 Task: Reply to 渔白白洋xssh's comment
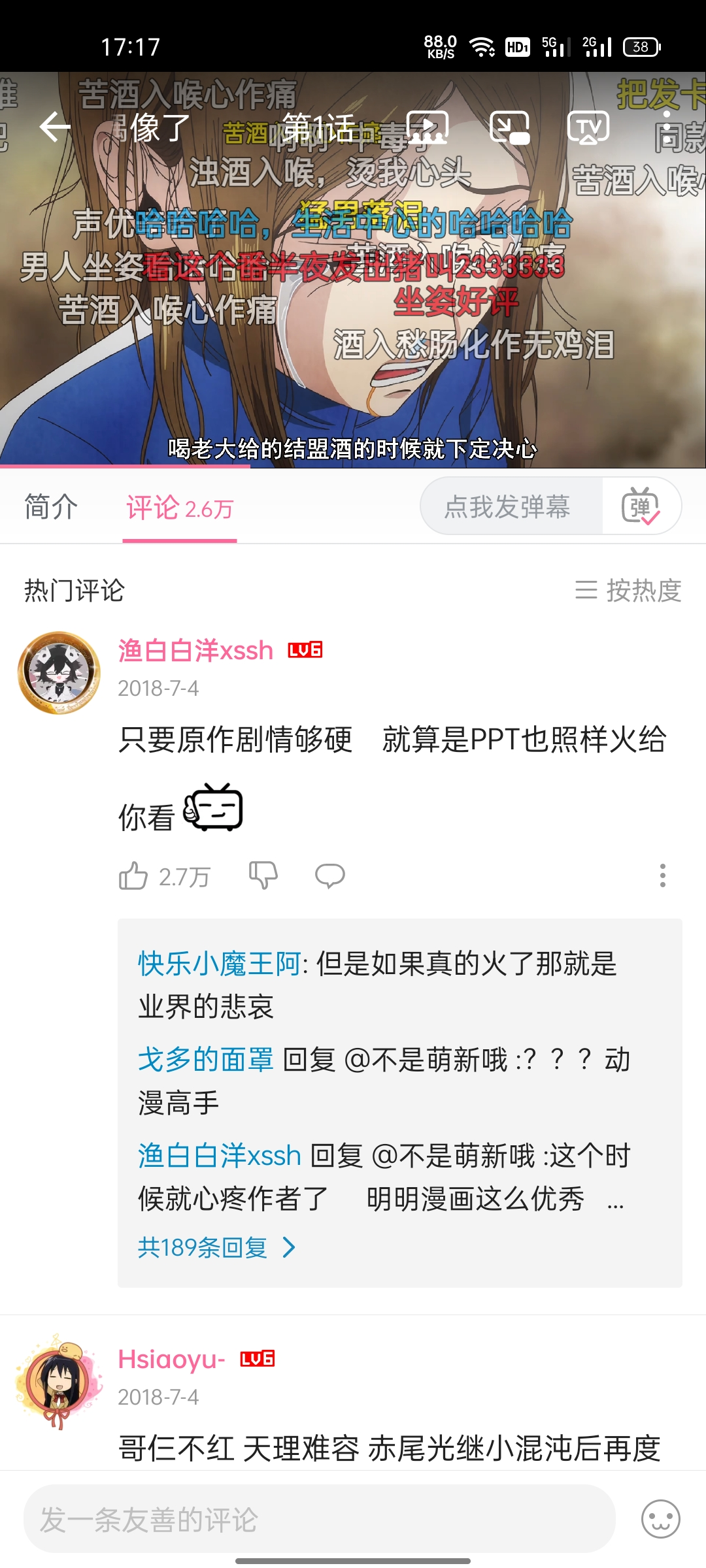(330, 875)
